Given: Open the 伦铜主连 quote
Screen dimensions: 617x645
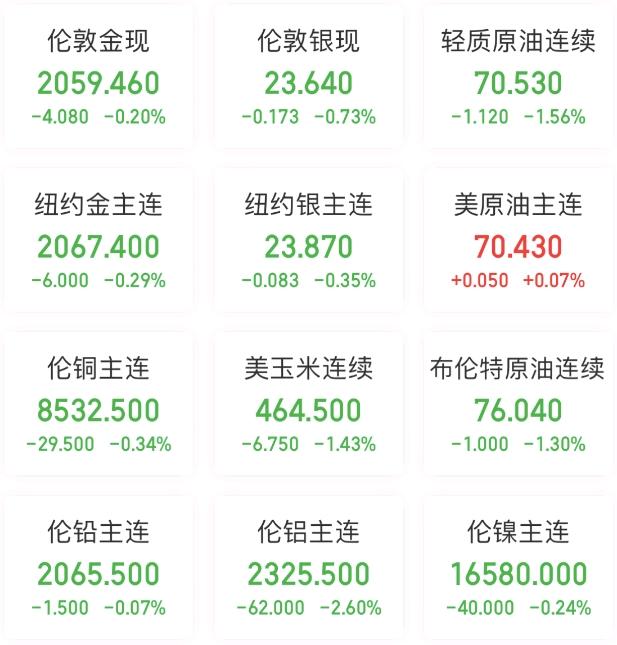Looking at the screenshot, I should 98,408.
